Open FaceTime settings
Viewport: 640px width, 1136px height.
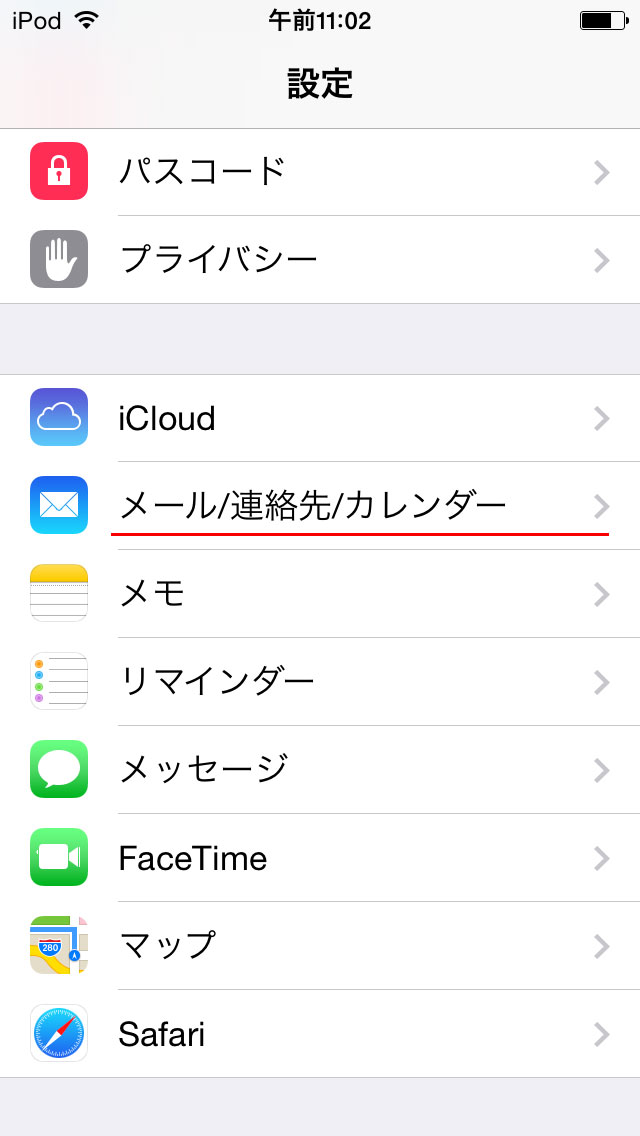pos(320,858)
